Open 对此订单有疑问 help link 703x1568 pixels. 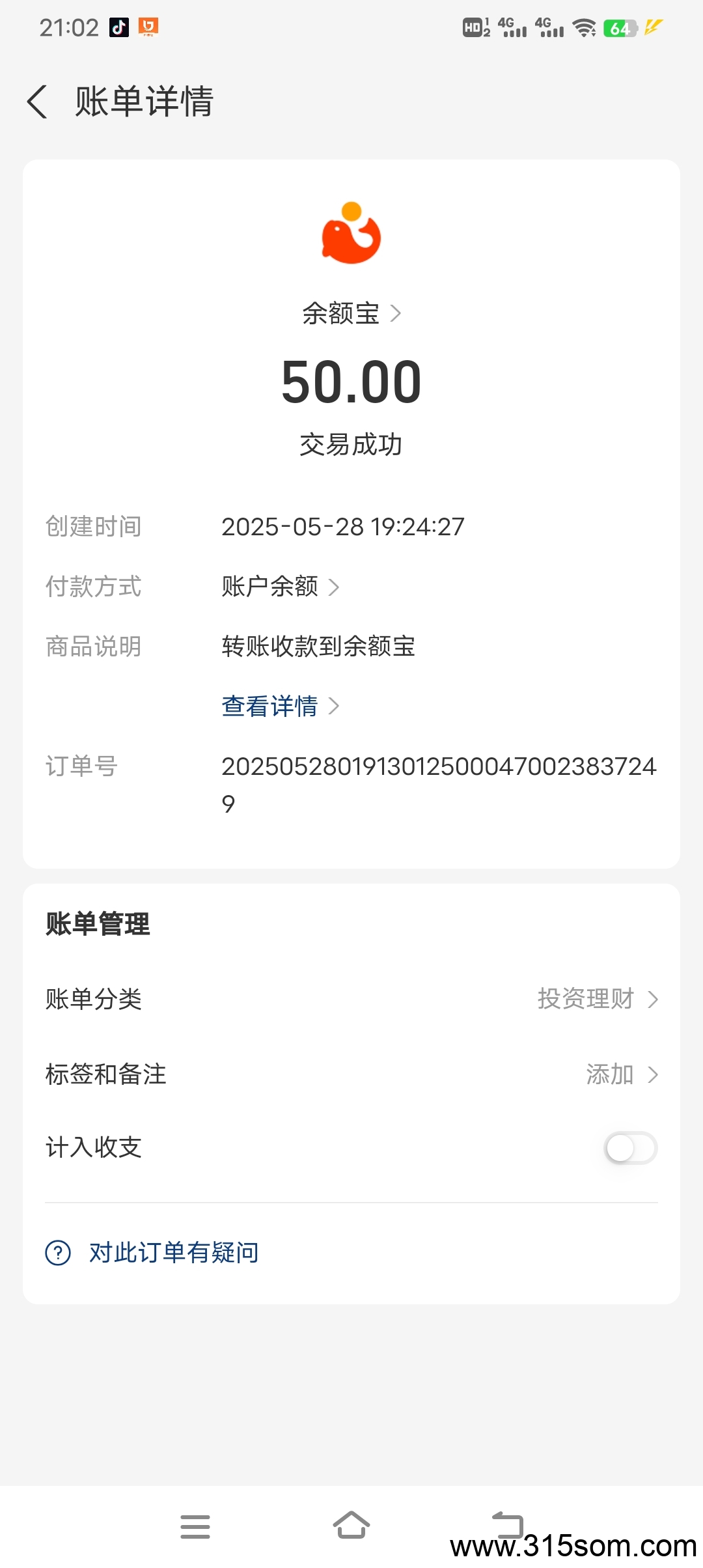(x=173, y=1252)
